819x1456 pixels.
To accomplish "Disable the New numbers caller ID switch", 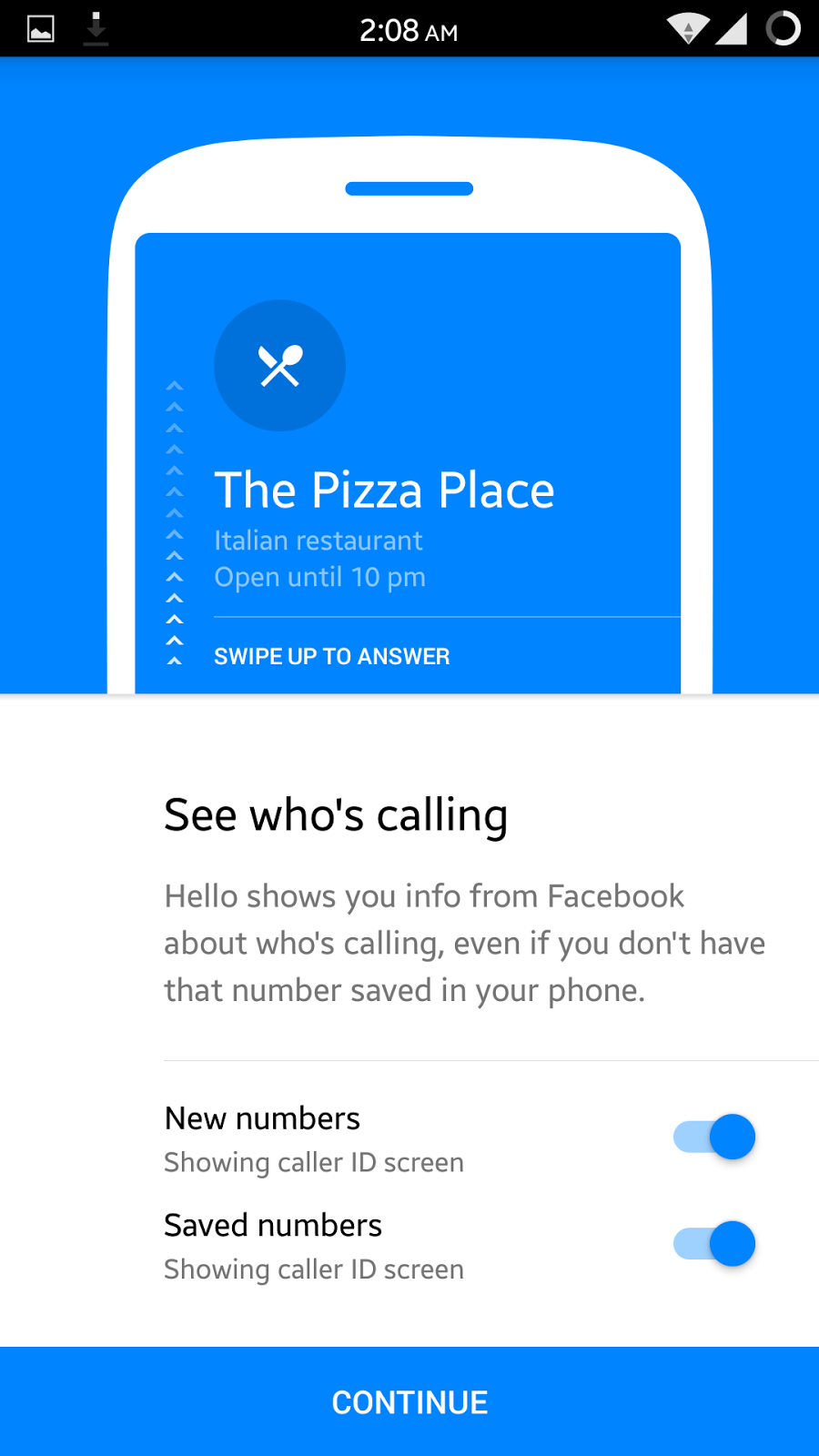I will [x=714, y=1137].
